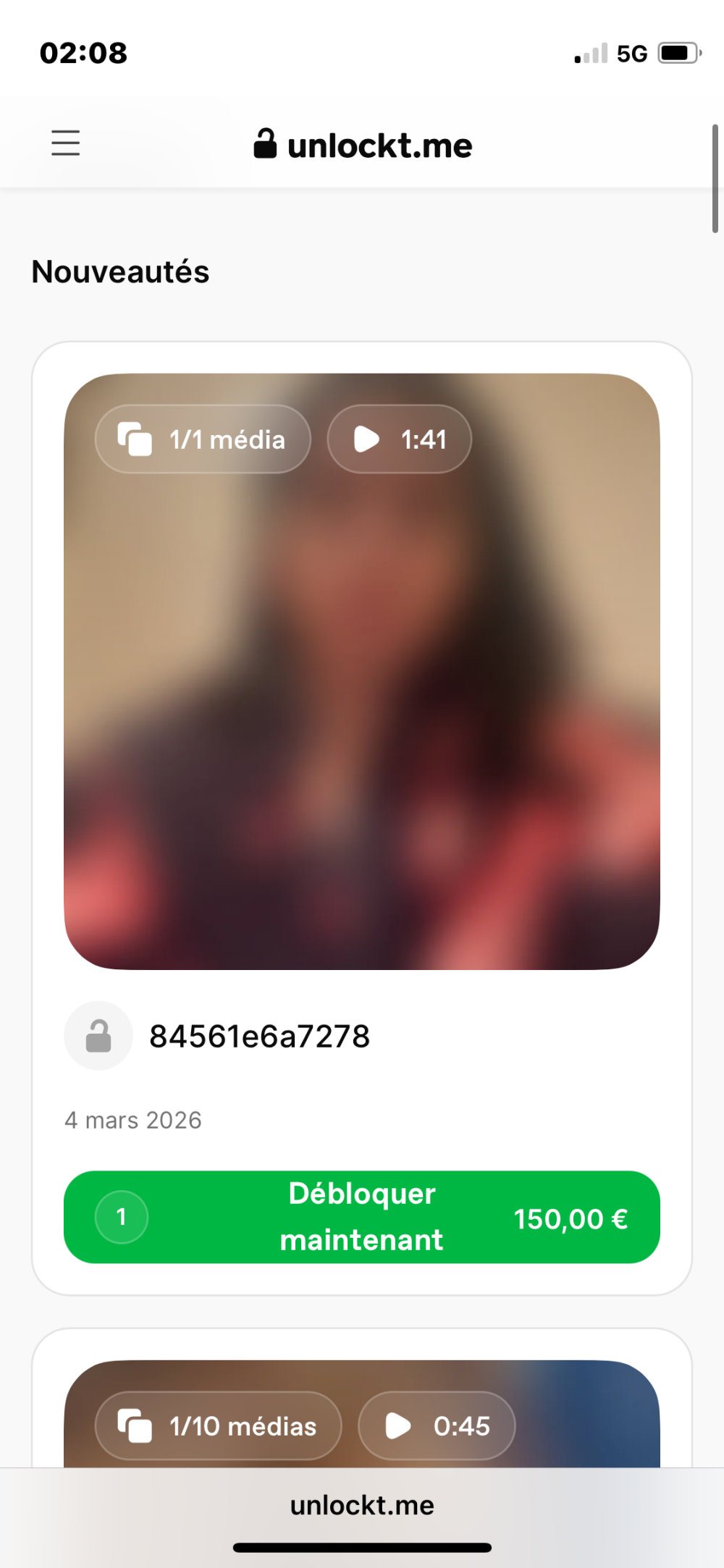Screen dimensions: 724x1568
Task: Open the hamburger navigation menu
Action: click(x=65, y=143)
